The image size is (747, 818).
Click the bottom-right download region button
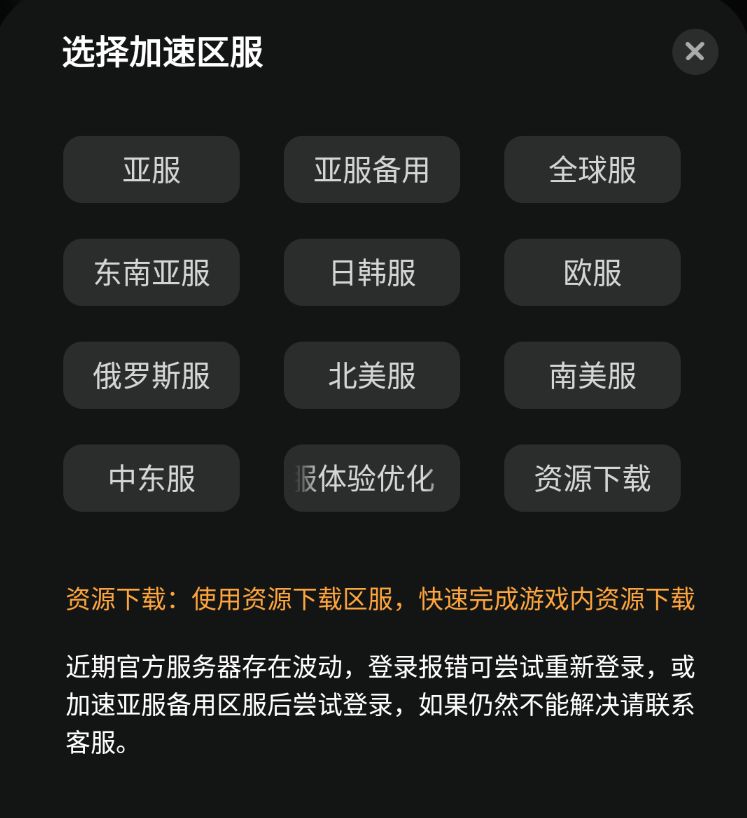591,478
